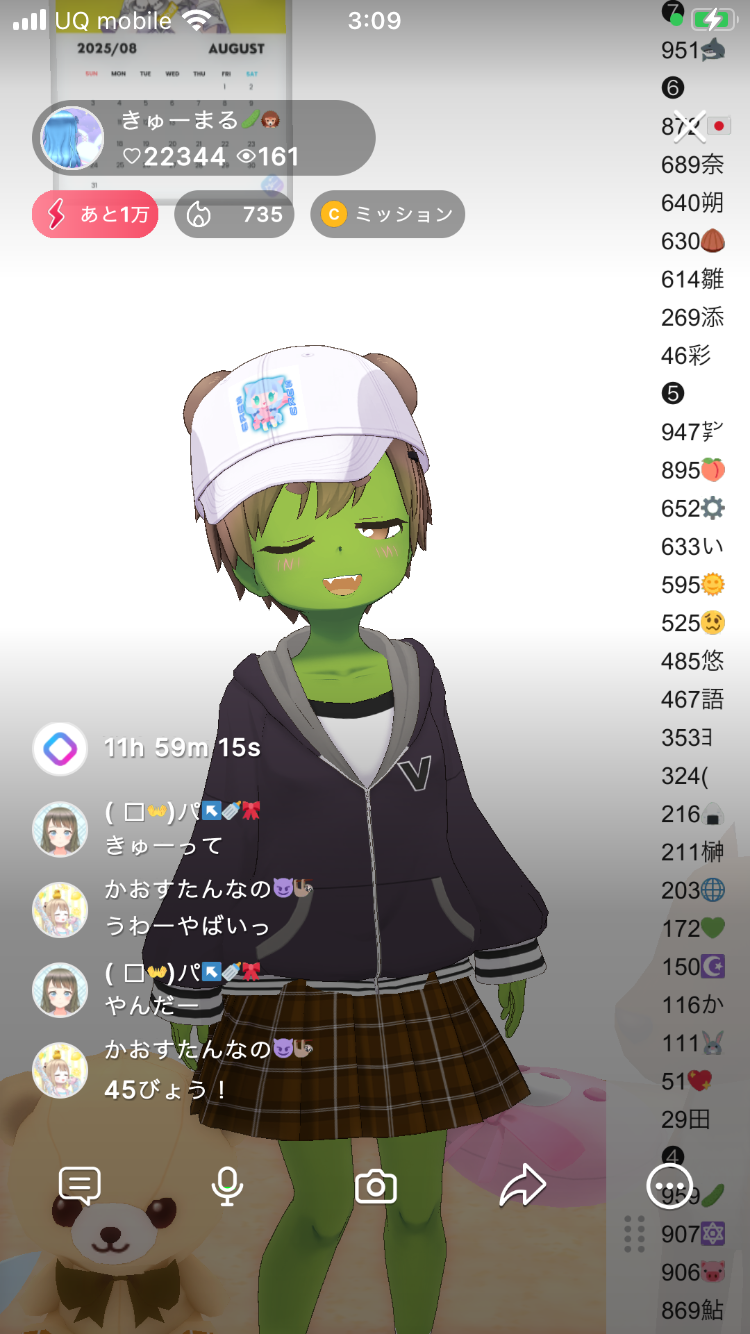Open the comment input icon
Image resolution: width=750 pixels, height=1334 pixels.
[80, 1186]
